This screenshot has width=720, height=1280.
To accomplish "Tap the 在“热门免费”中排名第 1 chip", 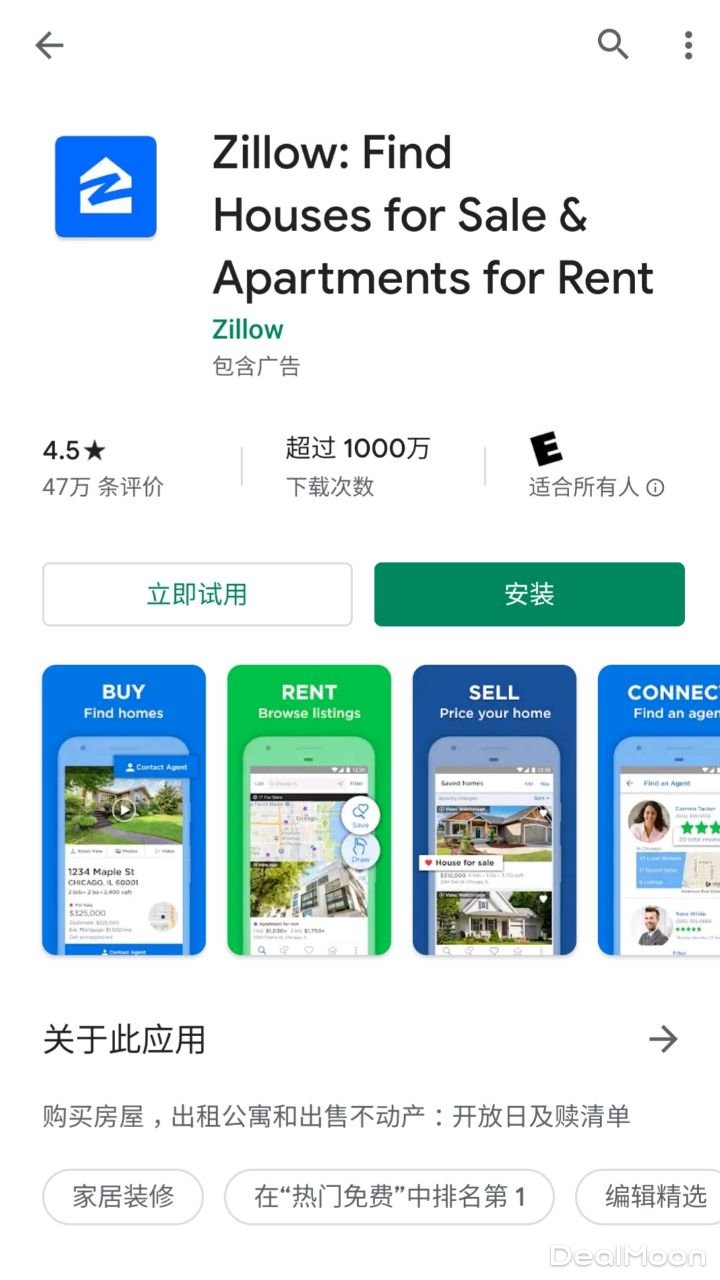I will click(x=389, y=1196).
